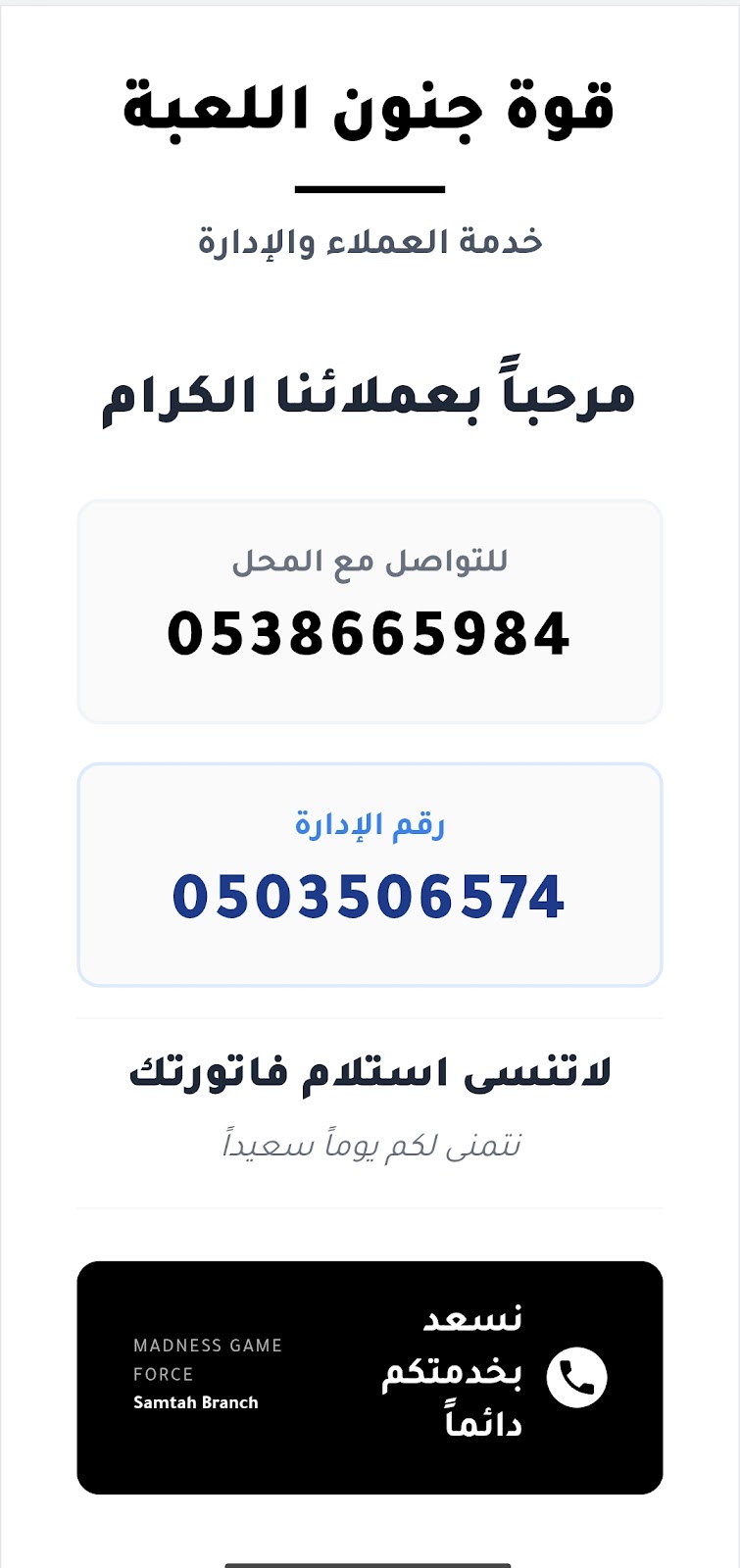Select the رقم الإدارة card
This screenshot has width=740, height=1568.
pyautogui.click(x=370, y=870)
